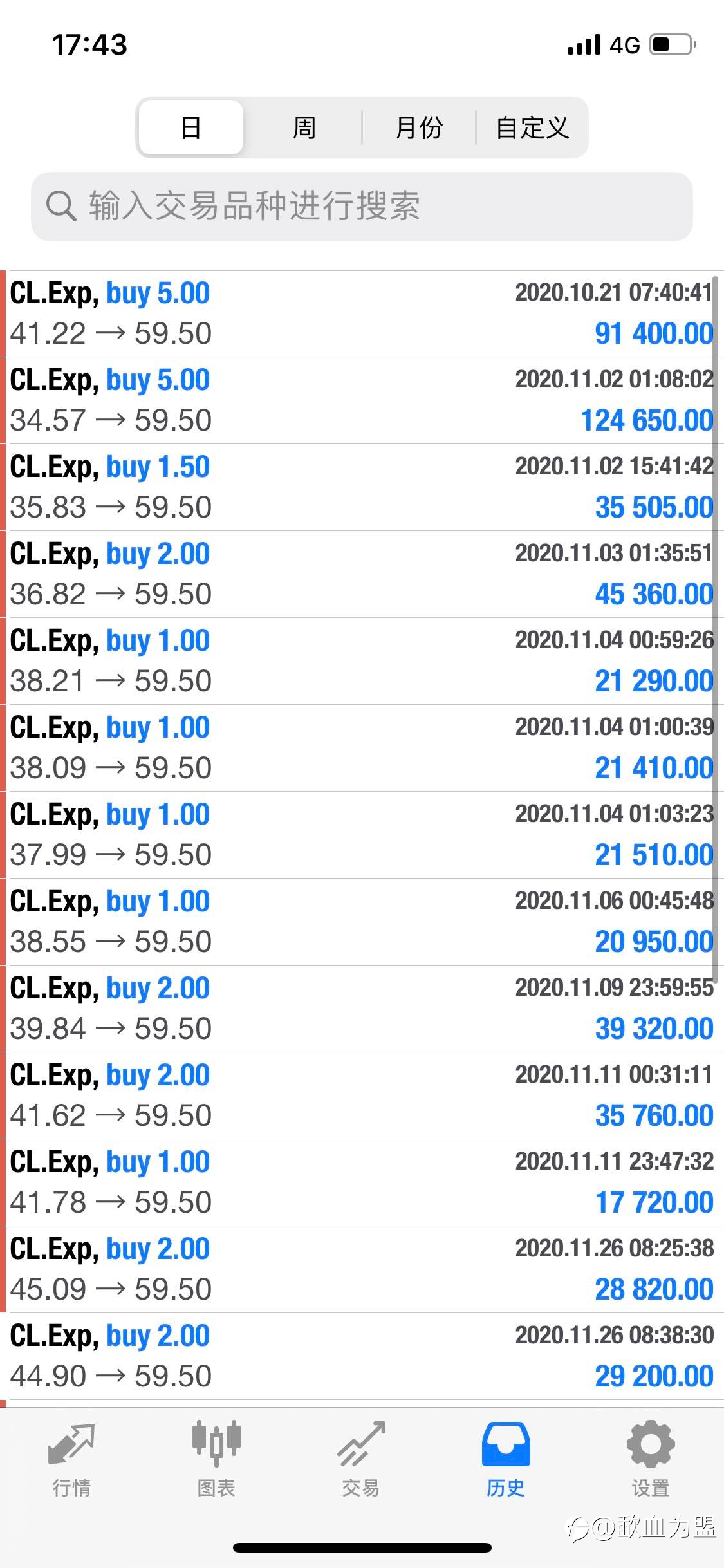This screenshot has width=724, height=1568.
Task: Open the trade dated 2020.11.09 23:59:55
Action: click(362, 1009)
